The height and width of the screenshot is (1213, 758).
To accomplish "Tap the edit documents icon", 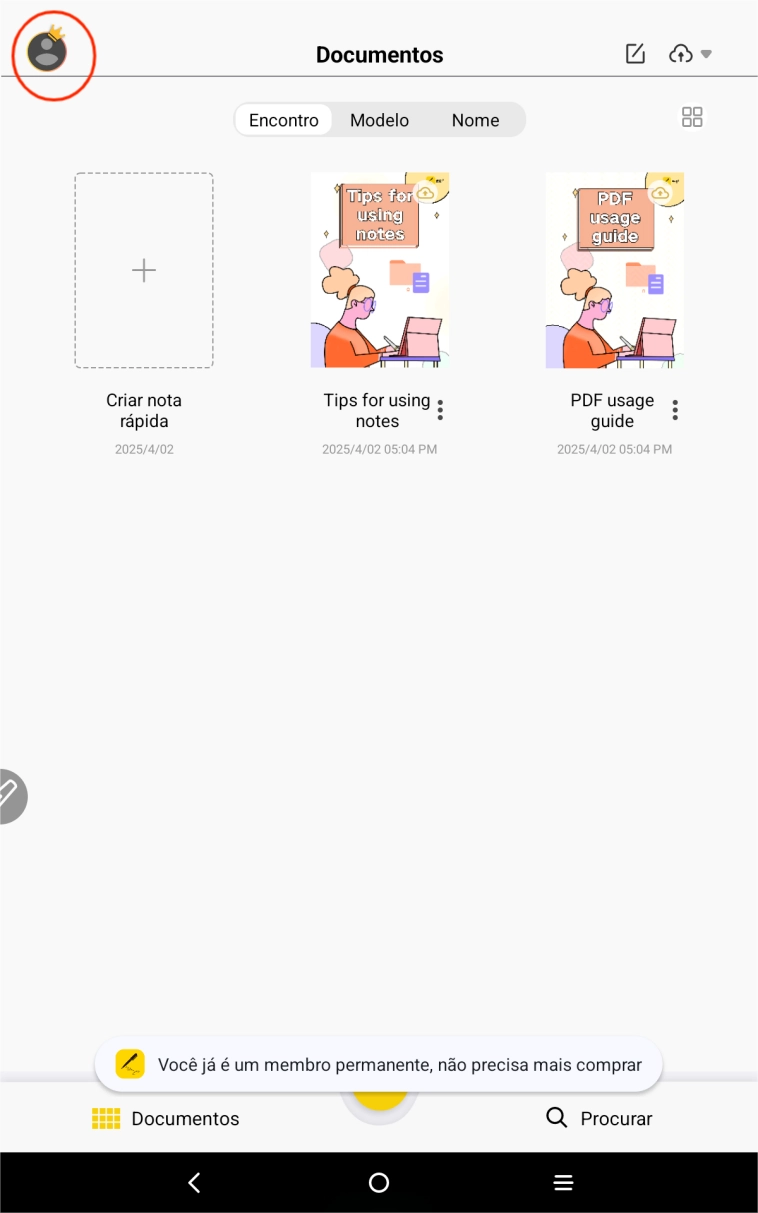I will [x=635, y=54].
